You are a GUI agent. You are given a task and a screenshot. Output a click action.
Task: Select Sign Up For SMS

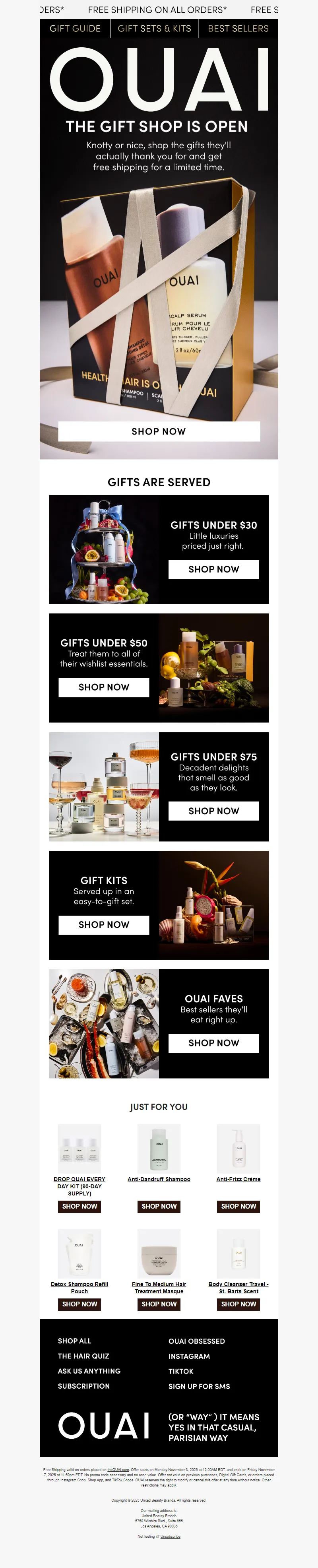coord(199,1386)
